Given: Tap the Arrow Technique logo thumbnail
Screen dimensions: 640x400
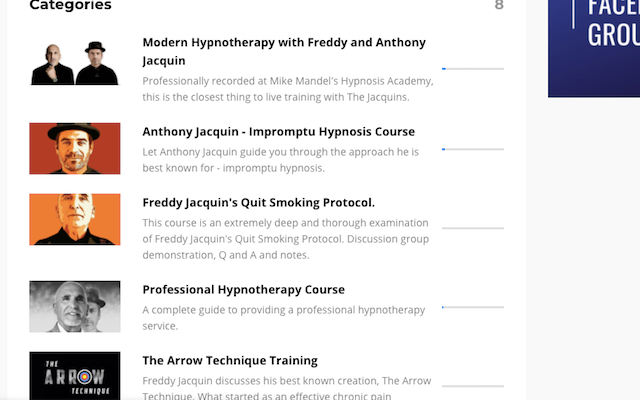Looking at the screenshot, I should 75,376.
